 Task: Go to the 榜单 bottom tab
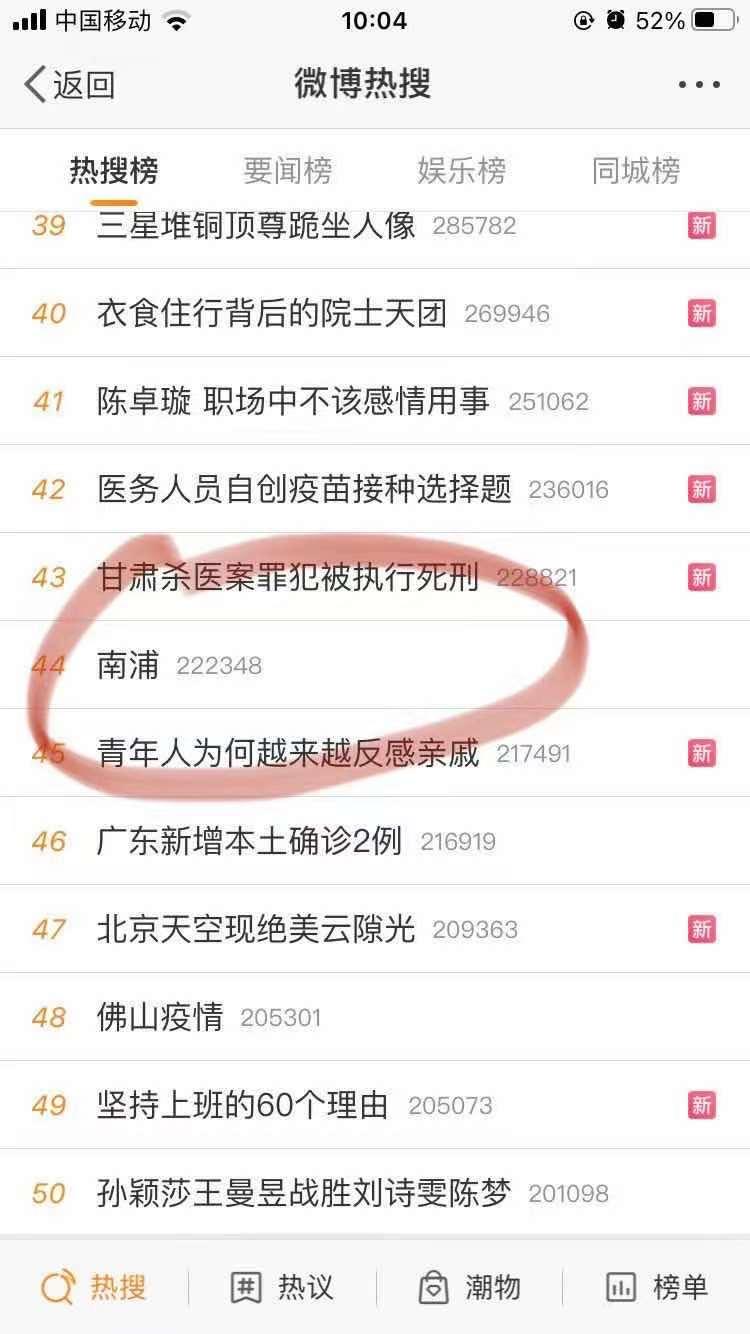pyautogui.click(x=657, y=1287)
